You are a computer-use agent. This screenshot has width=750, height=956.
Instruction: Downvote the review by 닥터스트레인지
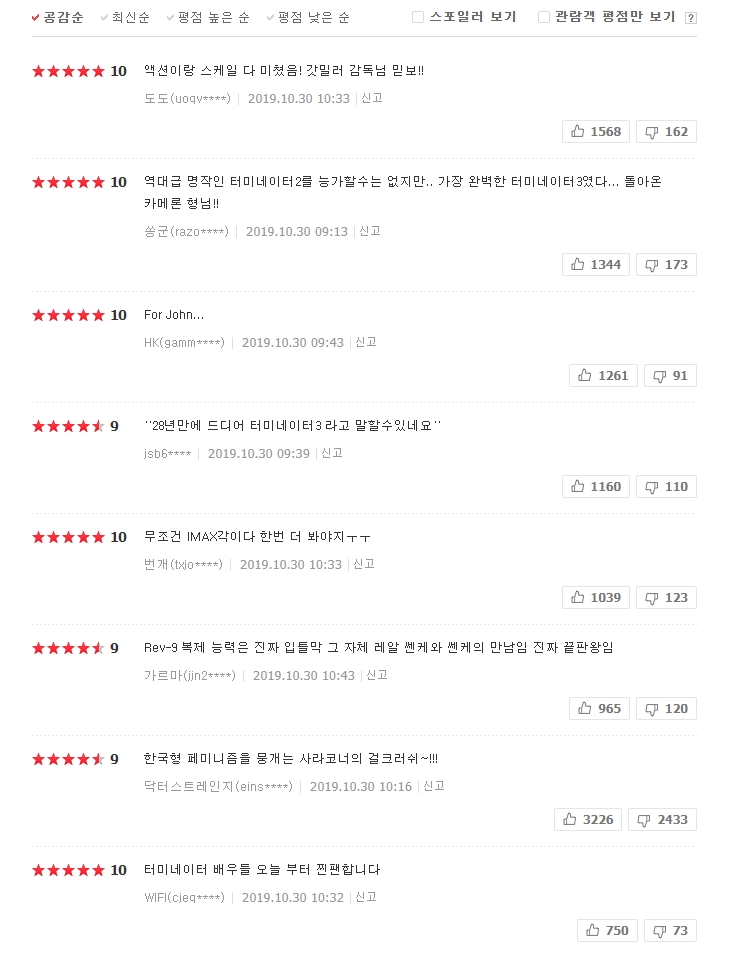point(662,820)
